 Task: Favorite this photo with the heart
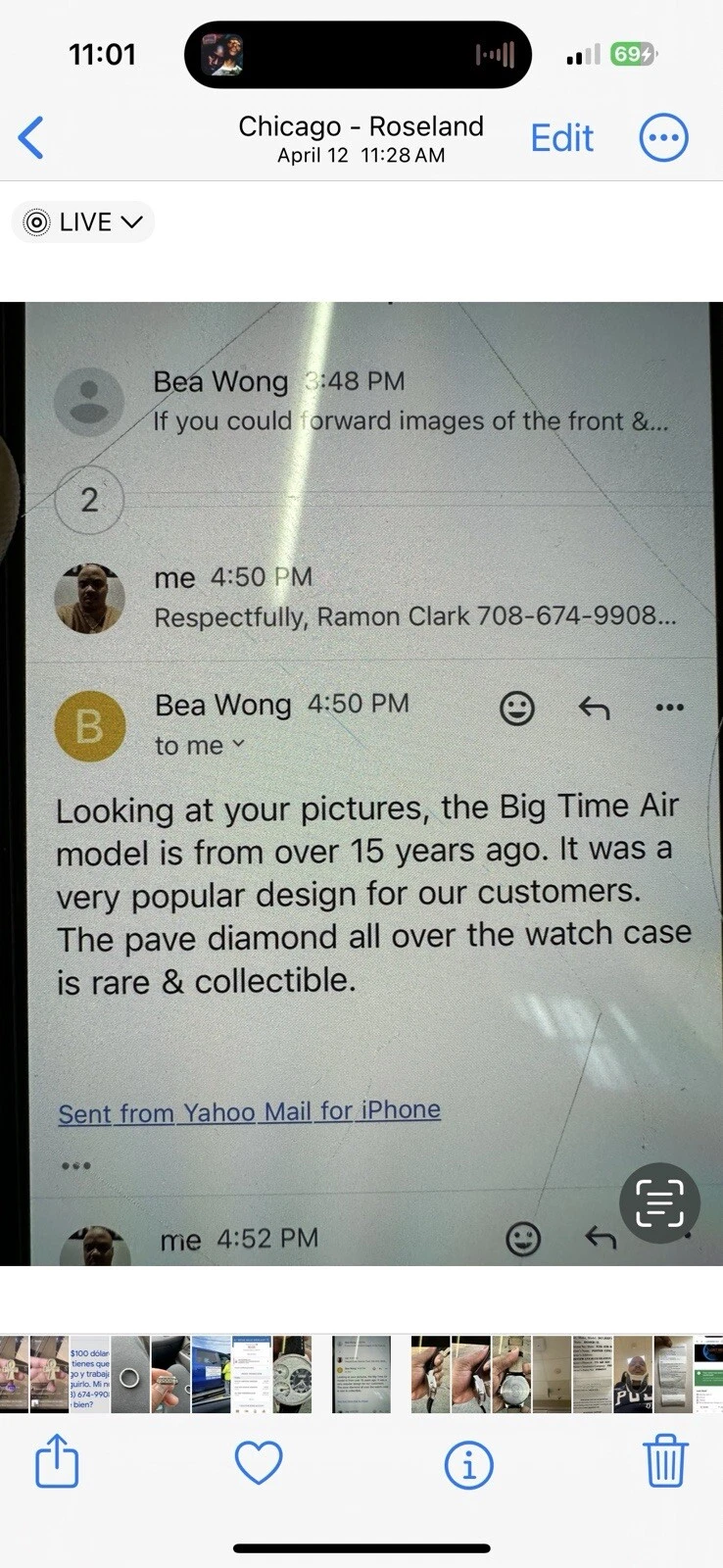click(259, 1462)
